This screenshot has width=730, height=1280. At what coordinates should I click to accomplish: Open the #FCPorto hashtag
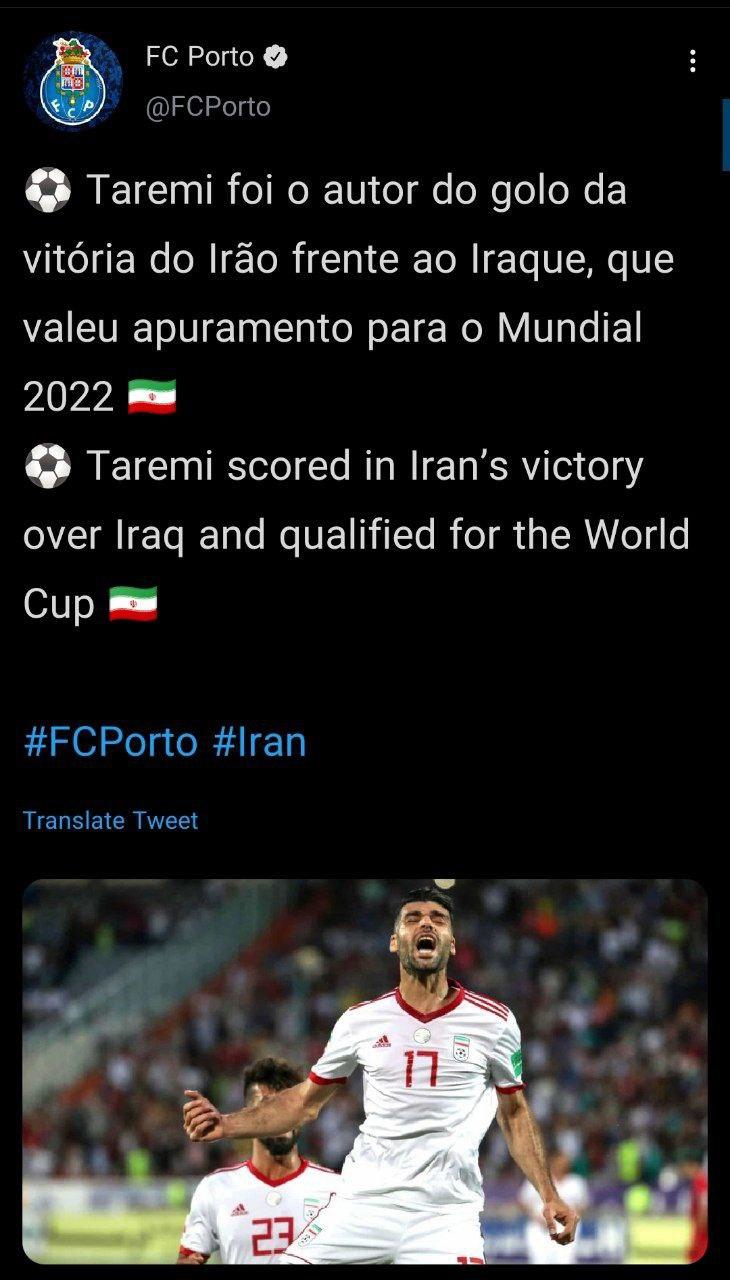(x=110, y=743)
